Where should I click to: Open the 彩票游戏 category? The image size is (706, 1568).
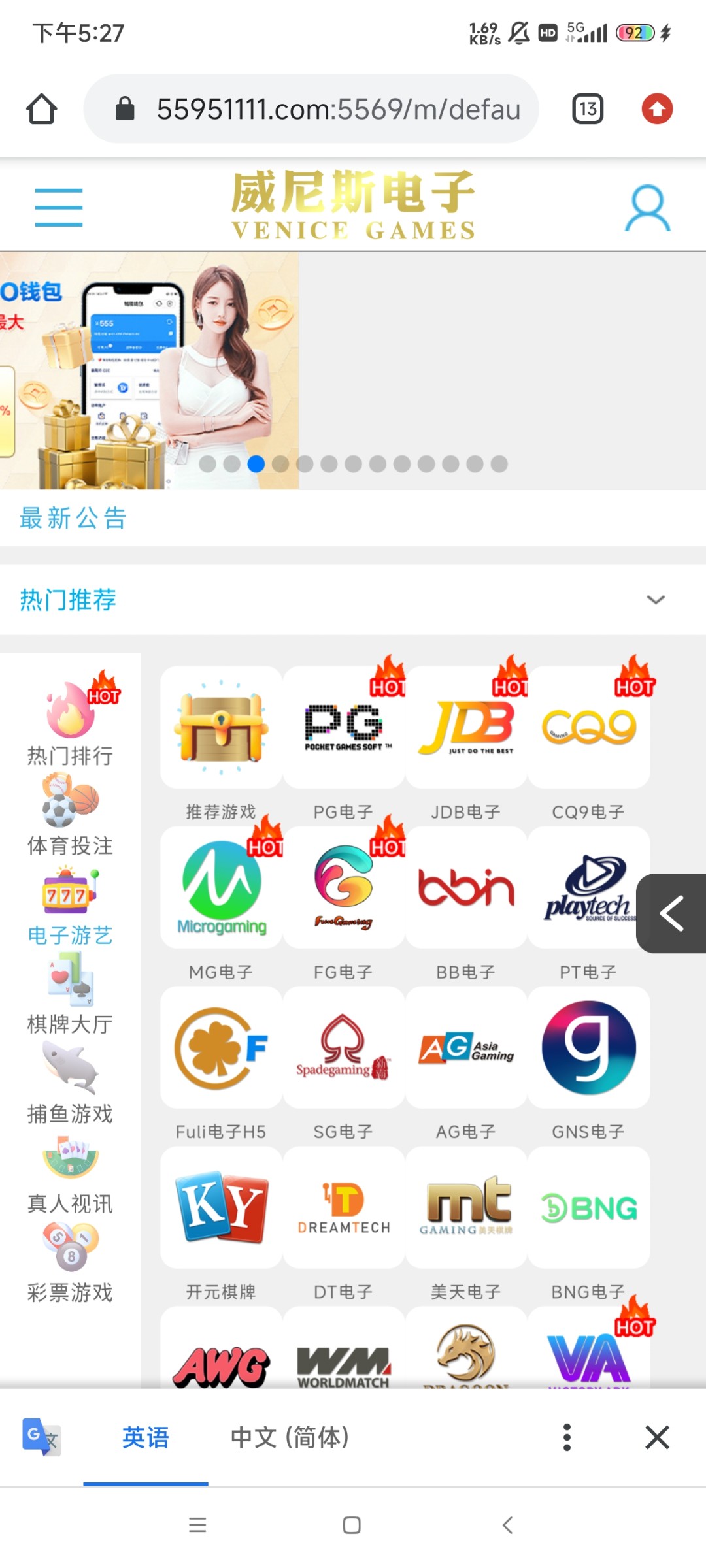click(x=71, y=1261)
